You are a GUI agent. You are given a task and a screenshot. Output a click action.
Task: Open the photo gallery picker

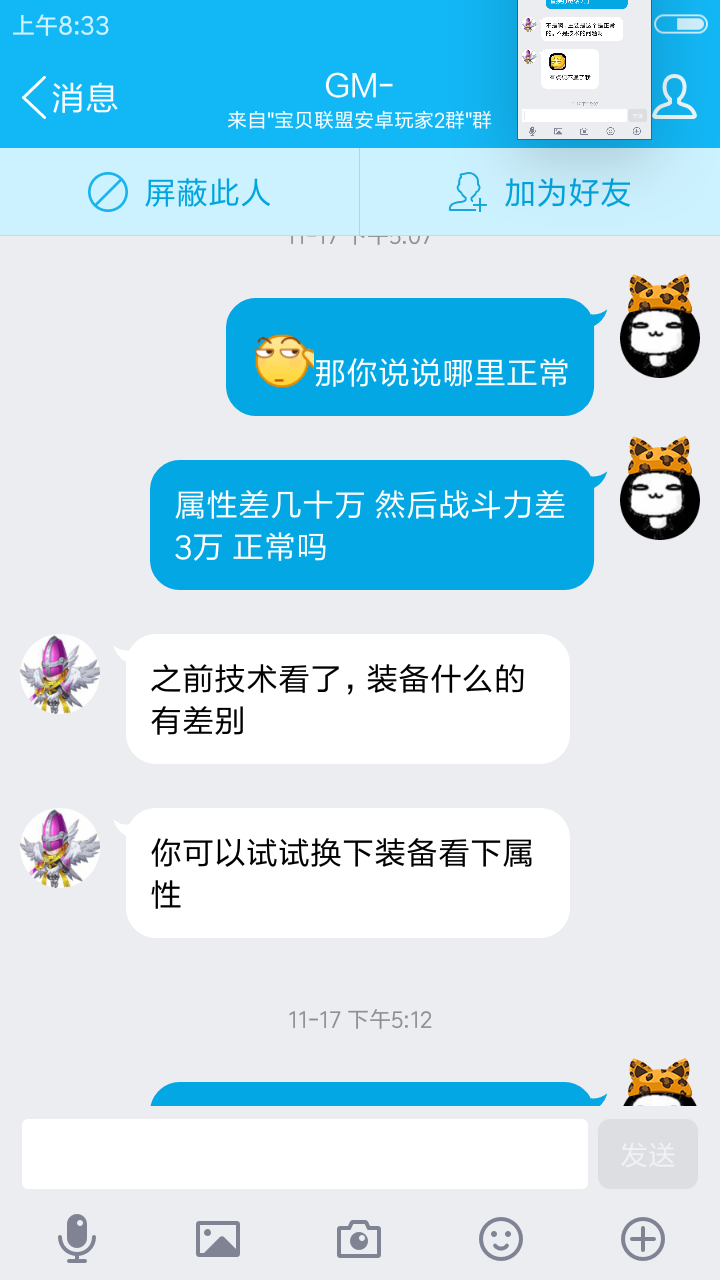[x=218, y=1239]
